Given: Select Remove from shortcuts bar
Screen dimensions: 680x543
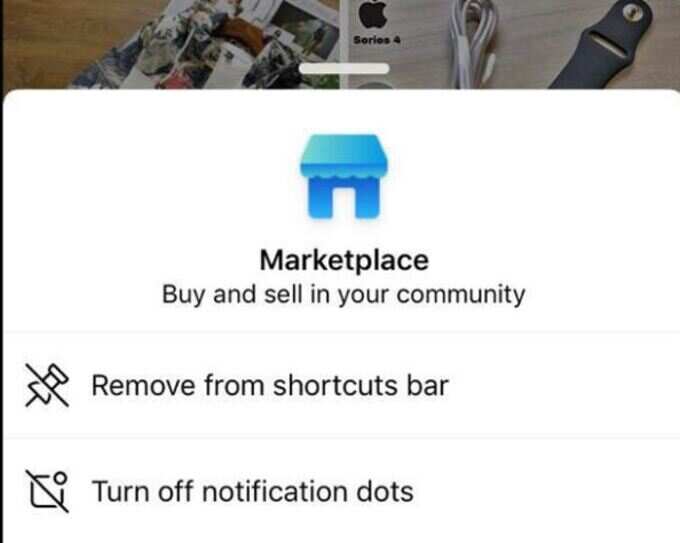Looking at the screenshot, I should (269, 385).
